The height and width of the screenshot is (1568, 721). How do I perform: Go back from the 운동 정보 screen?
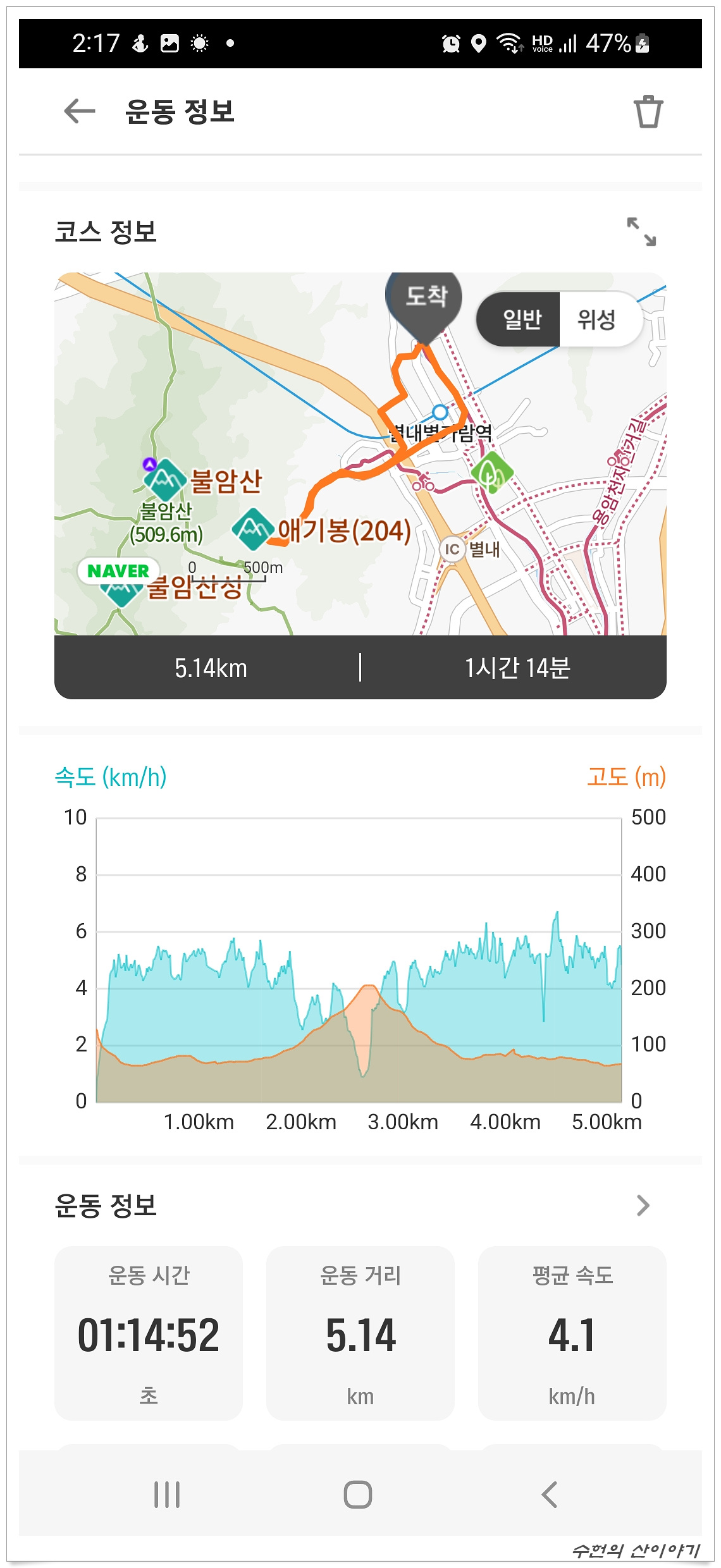tap(80, 111)
